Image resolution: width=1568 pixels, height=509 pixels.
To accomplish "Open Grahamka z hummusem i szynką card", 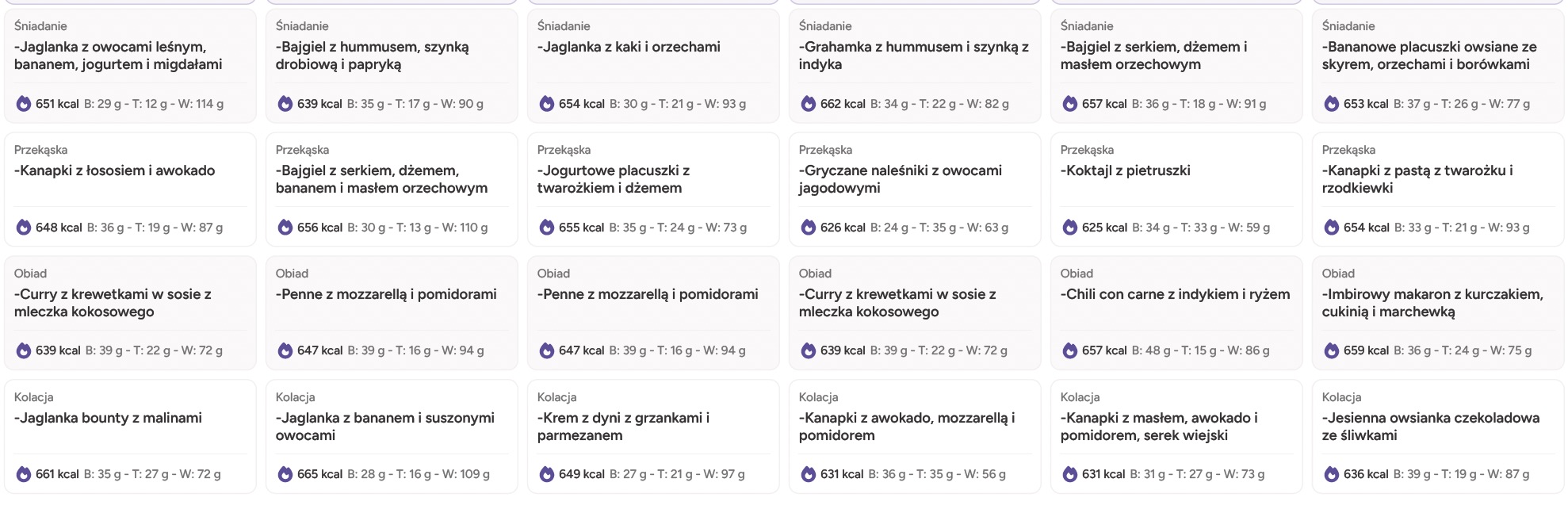I will (x=915, y=56).
